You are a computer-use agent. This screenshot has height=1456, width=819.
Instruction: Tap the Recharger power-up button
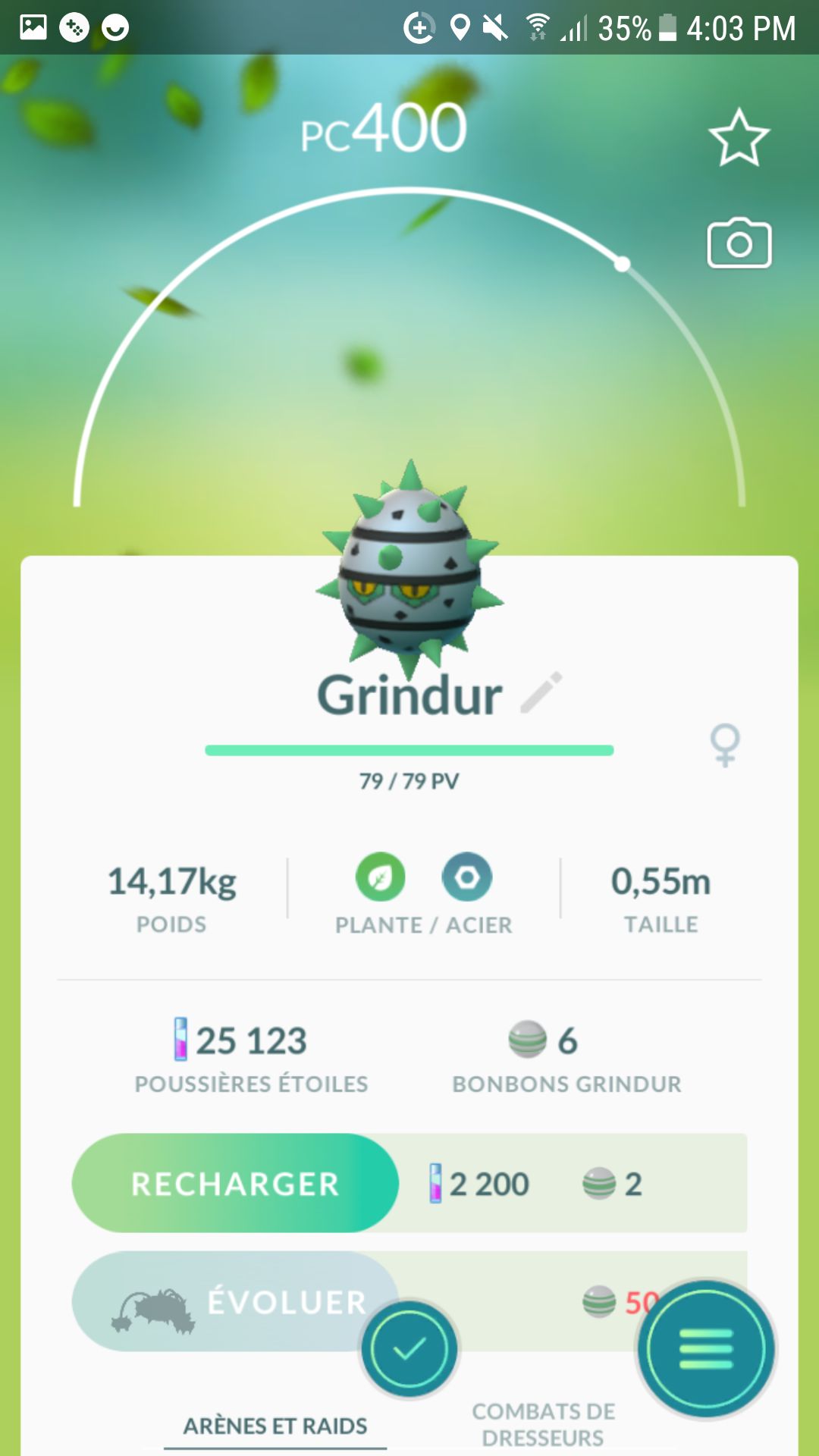point(235,1183)
